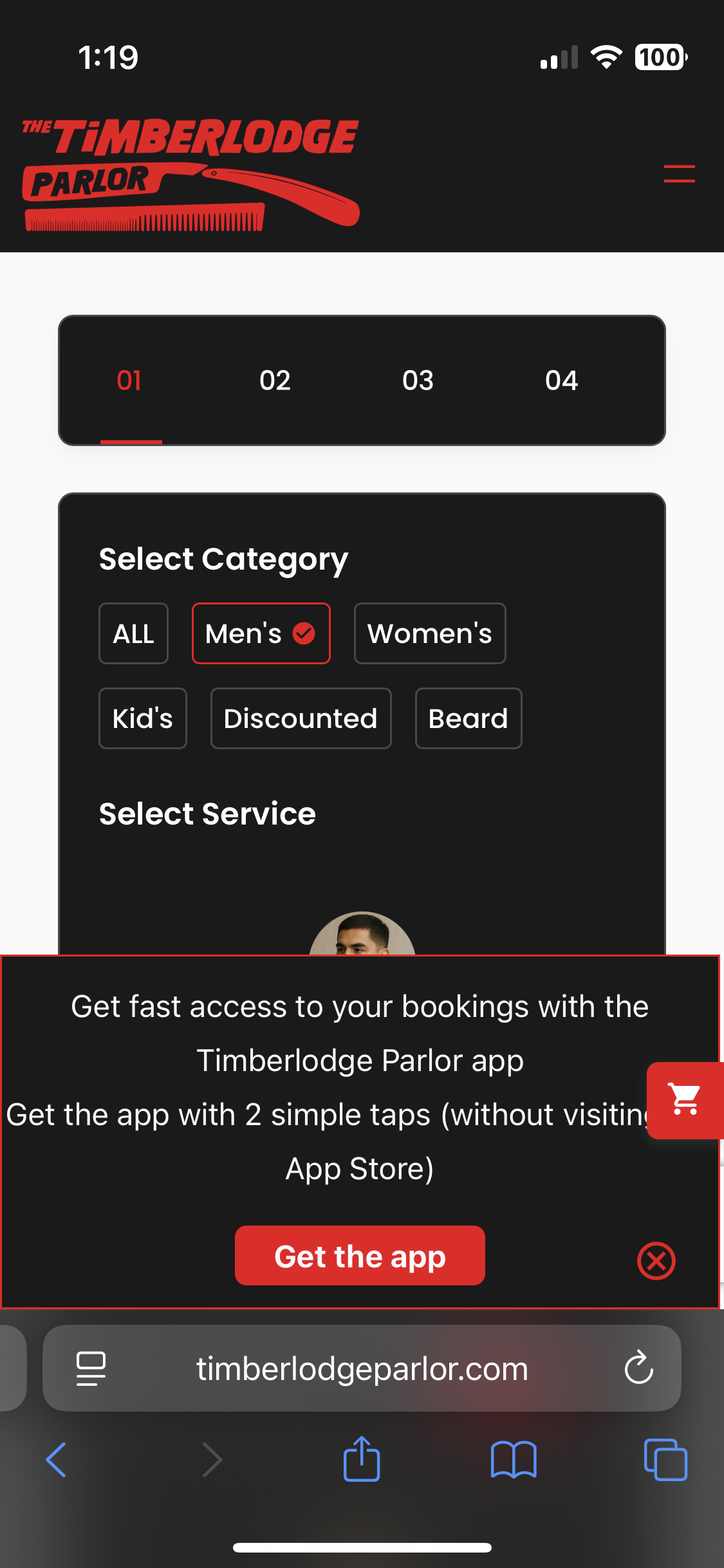Viewport: 724px width, 1568px height.
Task: Go to step 02
Action: 275,380
